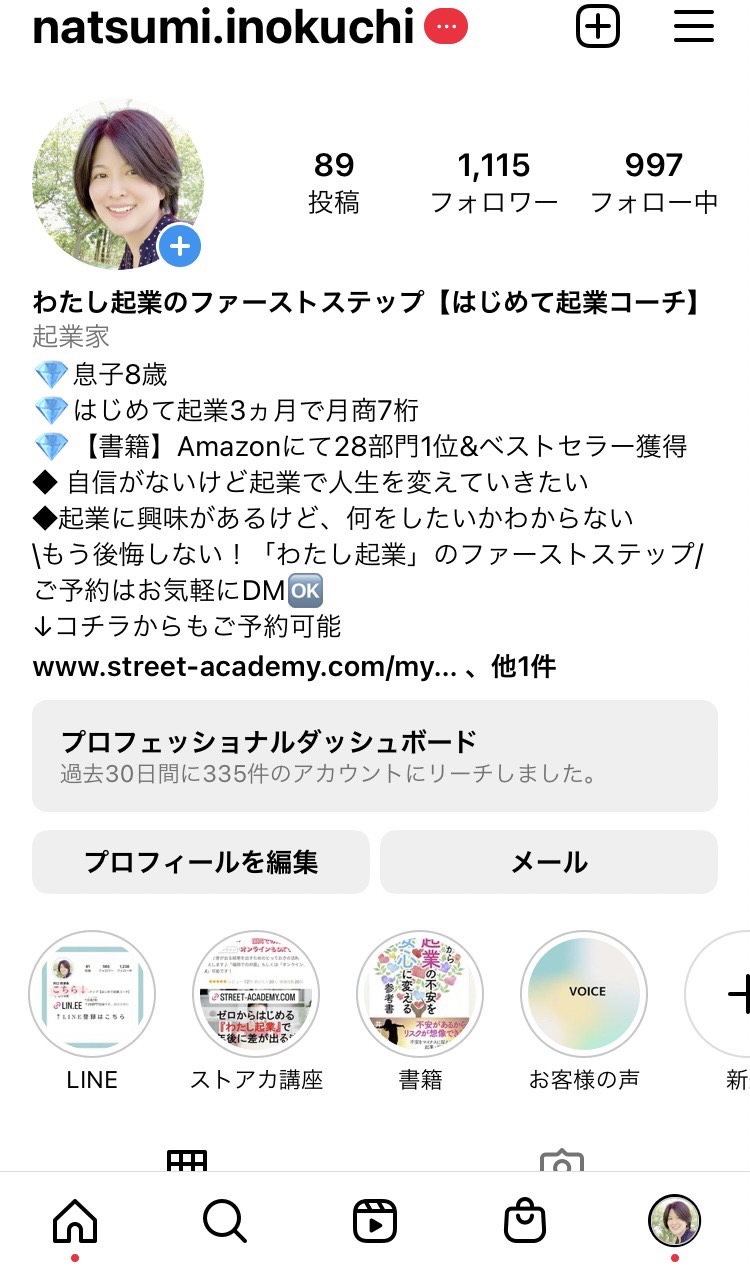Screen dimensions: 750x1270
Task: Add a story via profile picture plus badge
Action: [180, 246]
